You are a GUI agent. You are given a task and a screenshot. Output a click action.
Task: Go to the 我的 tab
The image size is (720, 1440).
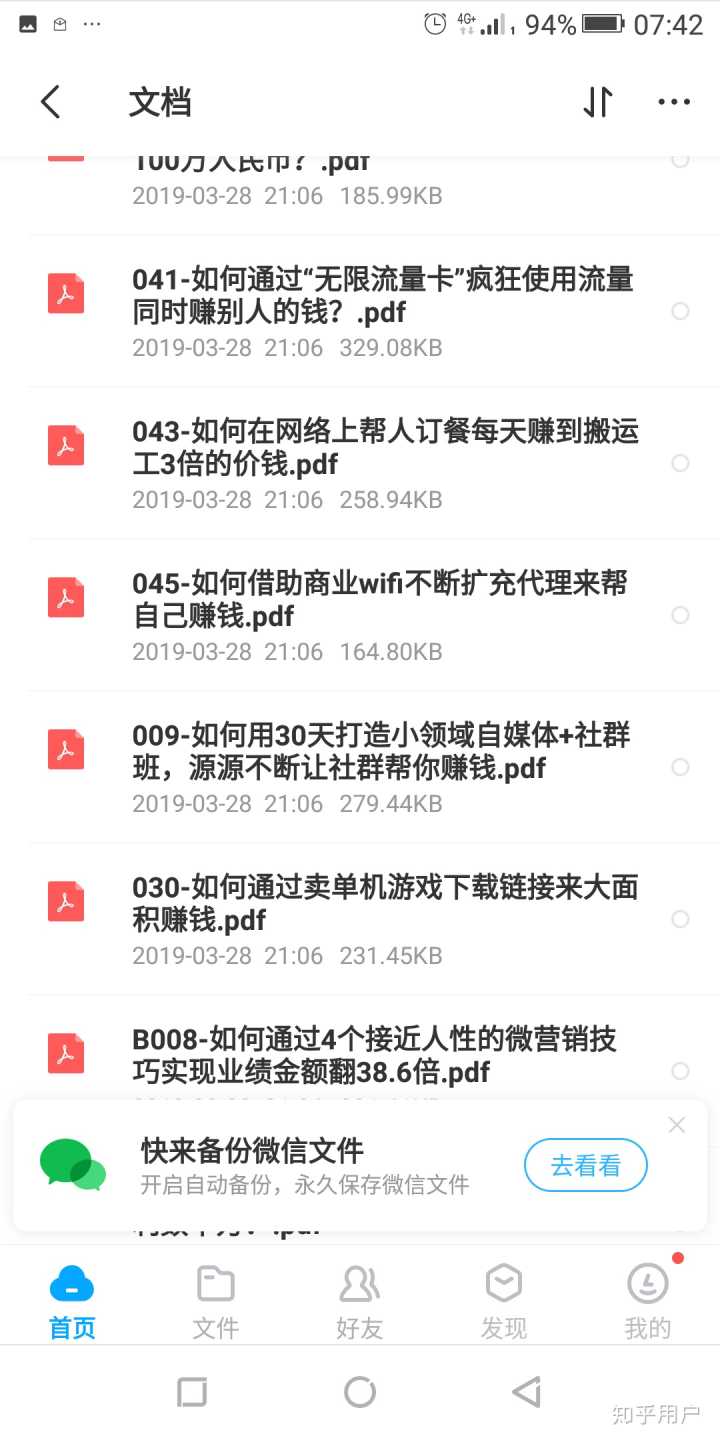pyautogui.click(x=648, y=1300)
